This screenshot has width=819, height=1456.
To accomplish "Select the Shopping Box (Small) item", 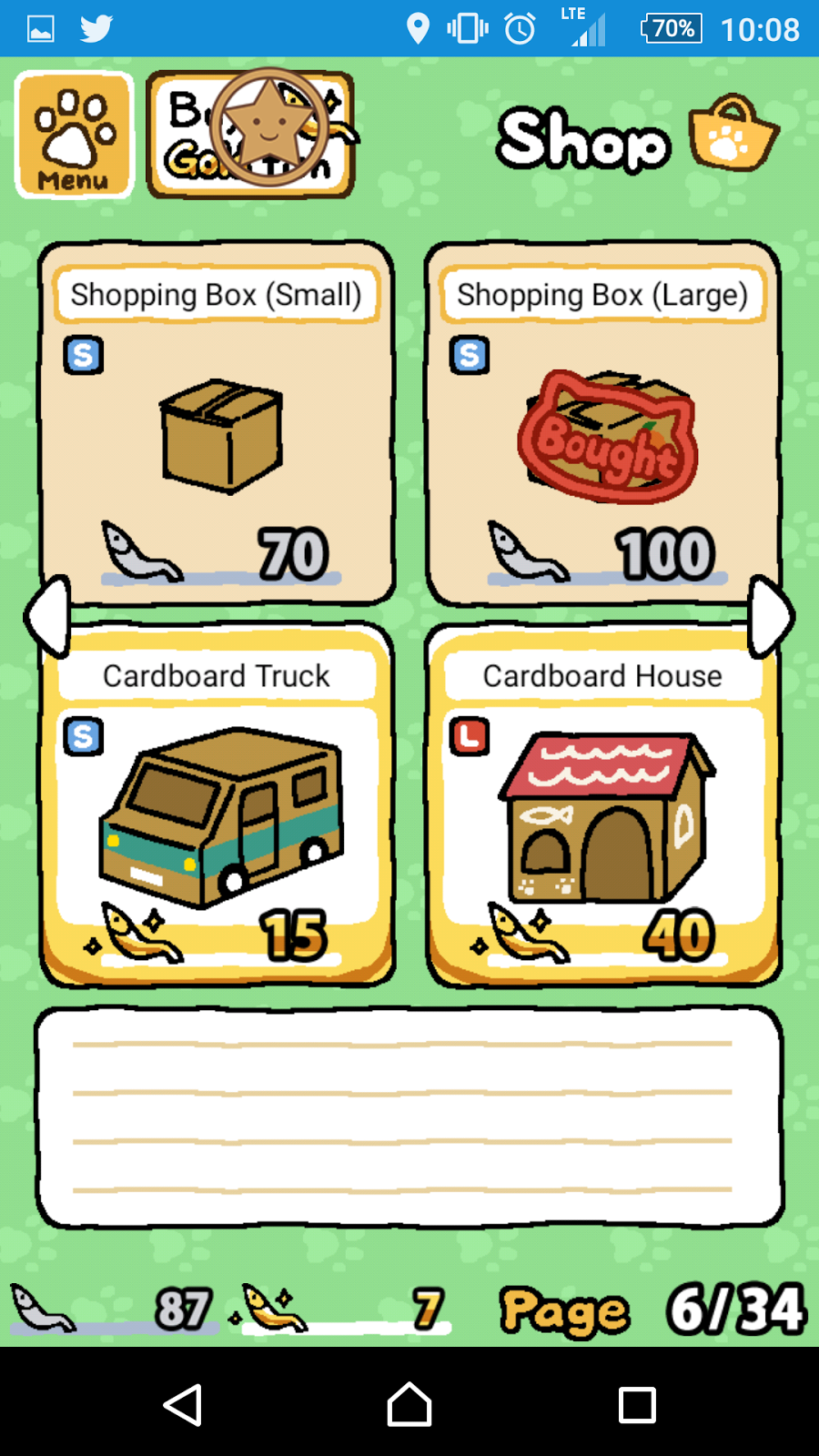I will tap(217, 423).
